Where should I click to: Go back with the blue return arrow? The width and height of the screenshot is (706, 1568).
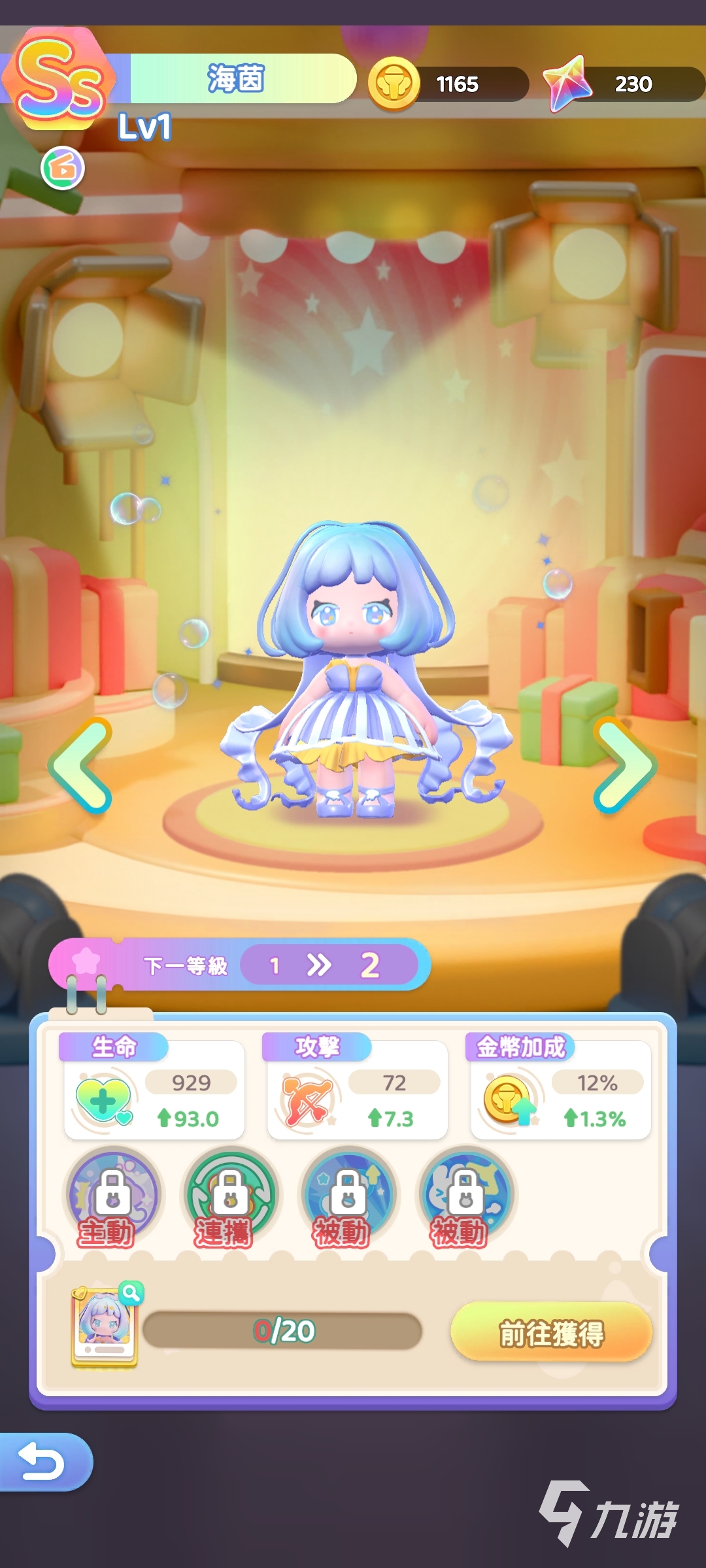point(42,1462)
